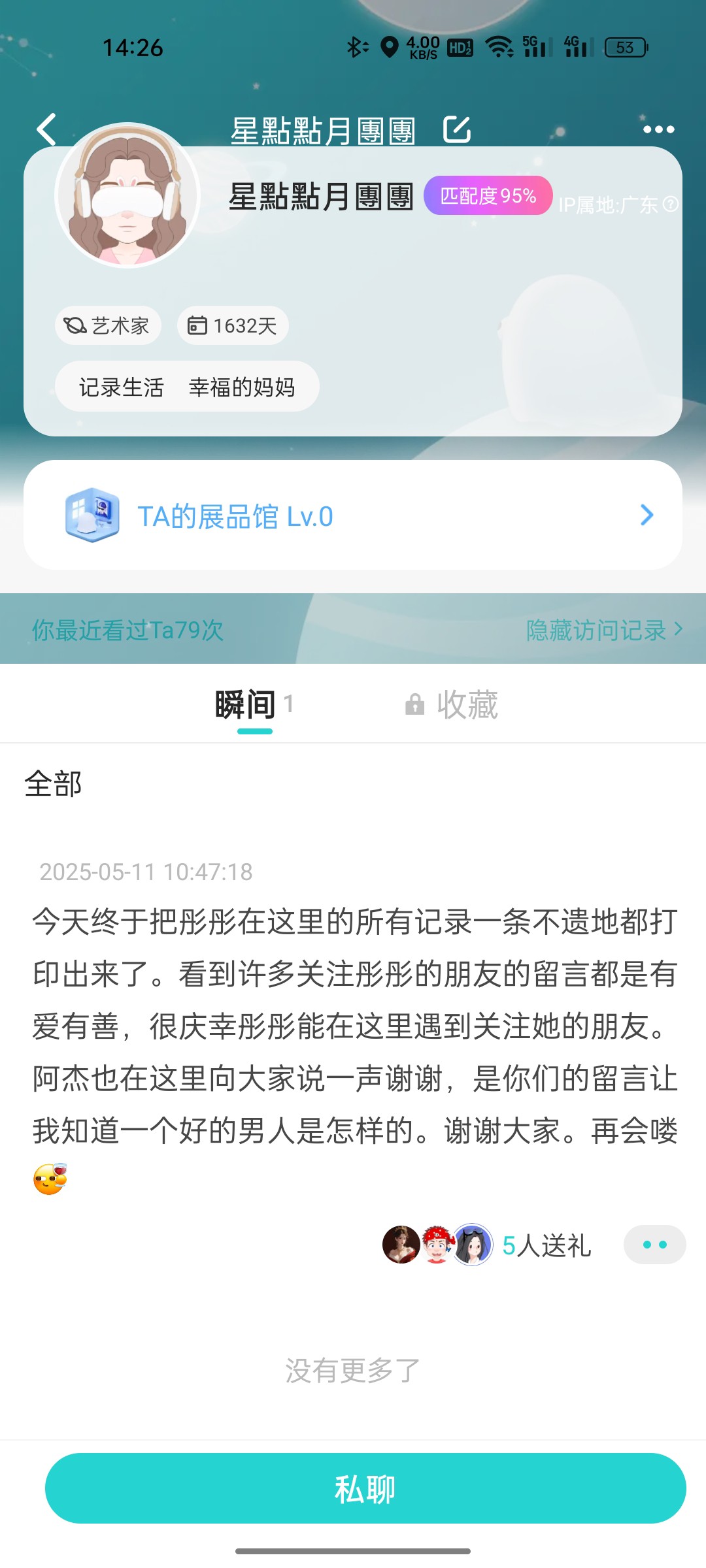Tap the 匹配度95% match badge
Screen dimensions: 706x1568
[488, 195]
